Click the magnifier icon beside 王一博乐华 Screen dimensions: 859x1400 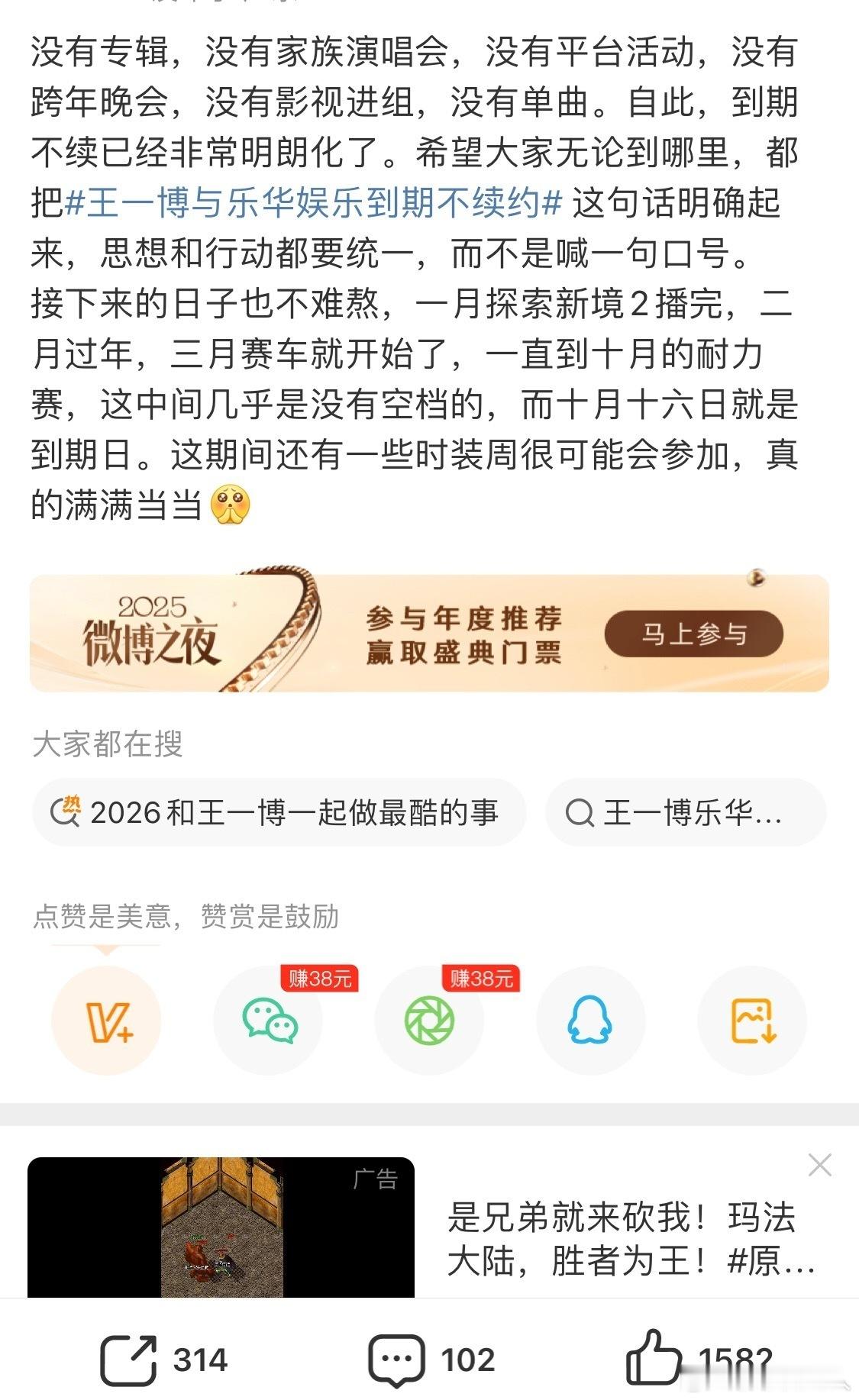(x=582, y=813)
